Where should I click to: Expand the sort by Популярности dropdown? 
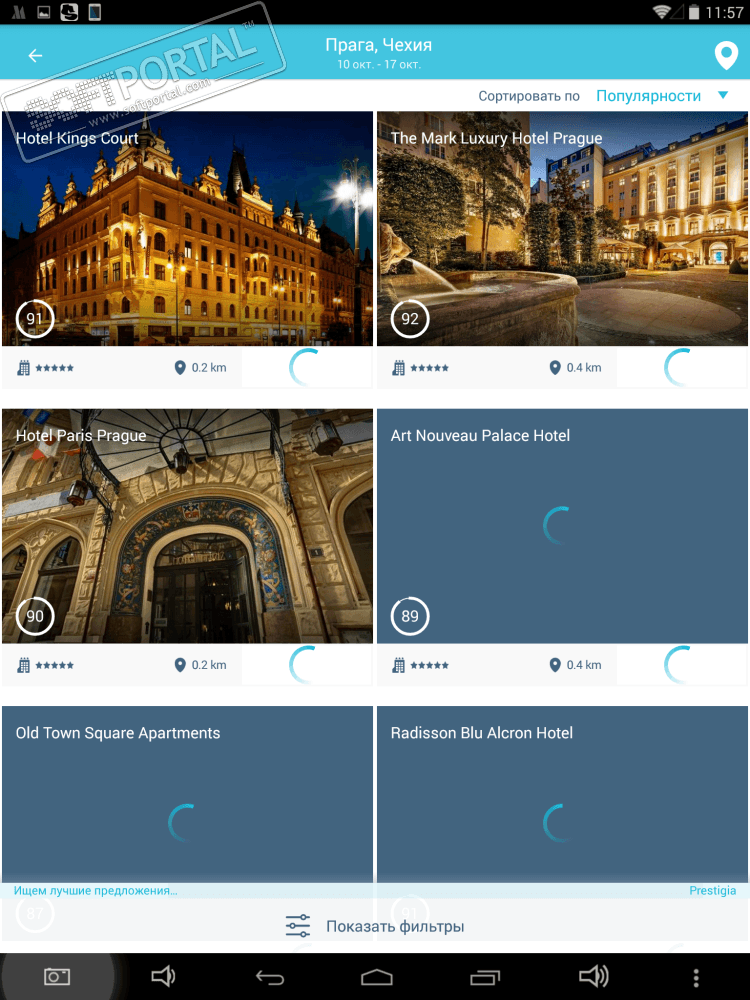(660, 96)
